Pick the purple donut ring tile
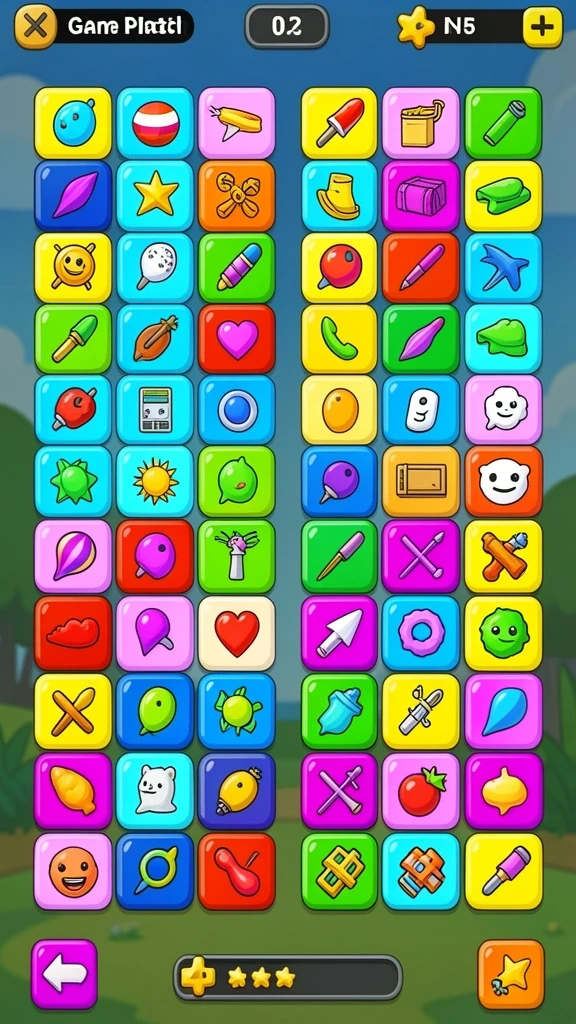The height and width of the screenshot is (1024, 576). pos(421,633)
